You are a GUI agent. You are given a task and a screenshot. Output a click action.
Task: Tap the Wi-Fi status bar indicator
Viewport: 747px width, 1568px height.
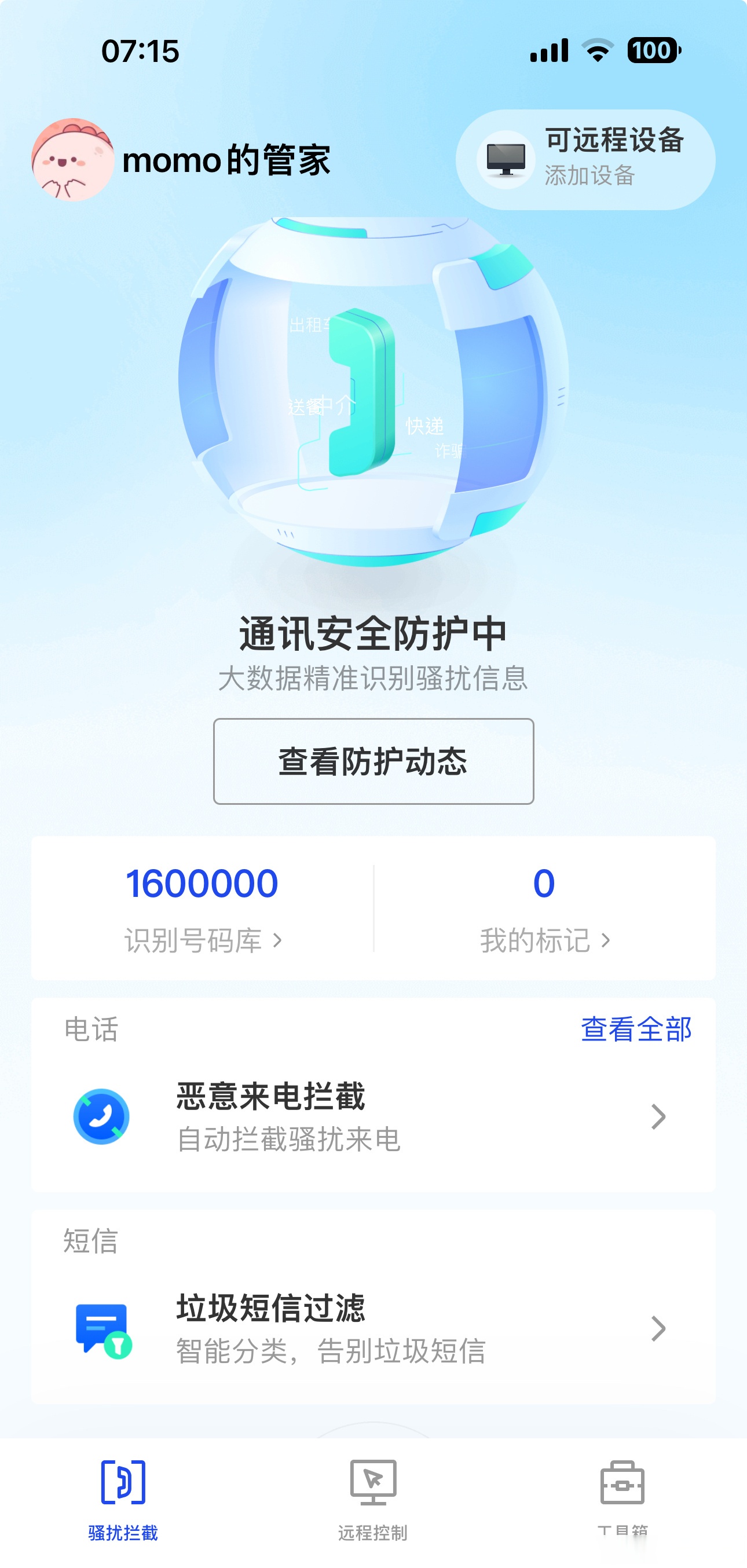[595, 52]
